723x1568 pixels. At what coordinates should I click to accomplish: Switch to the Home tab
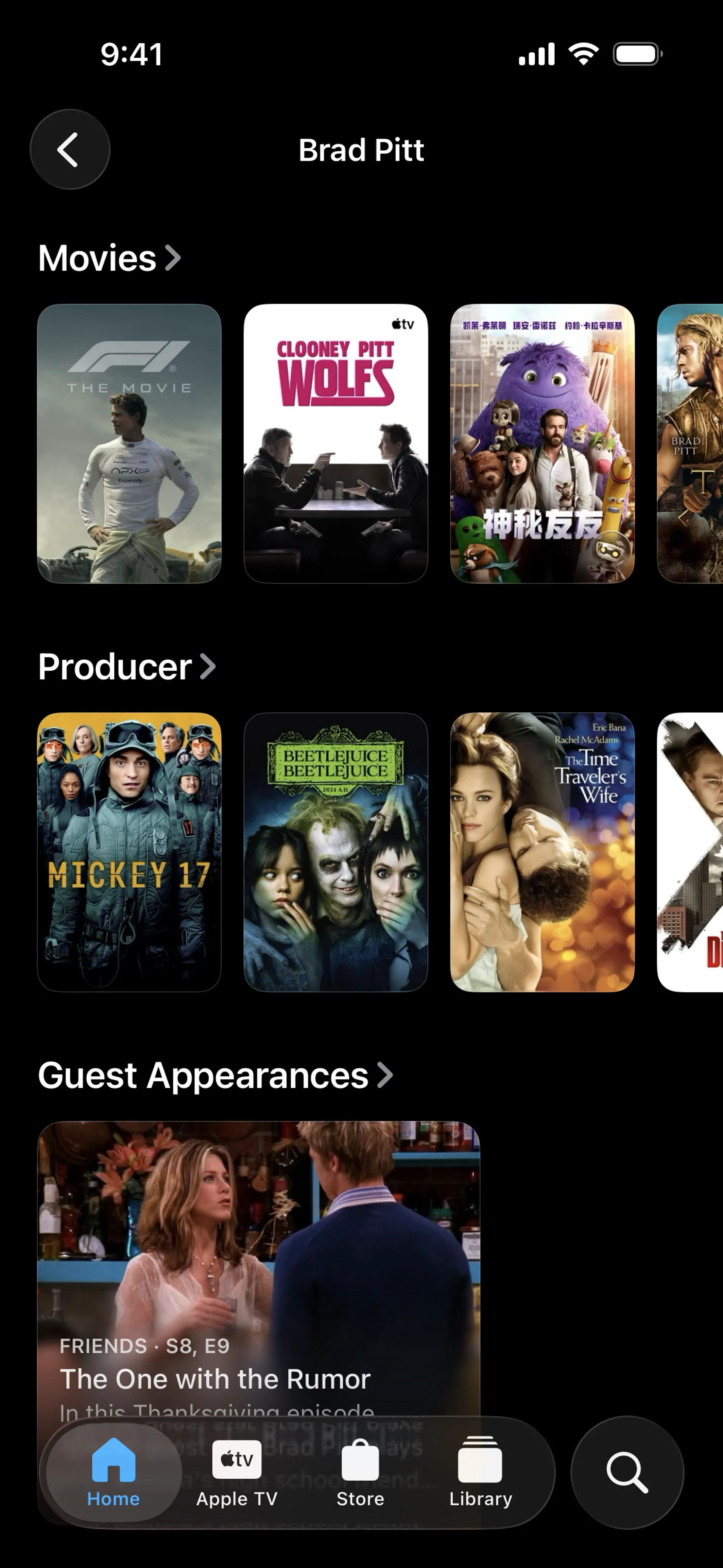click(113, 1472)
